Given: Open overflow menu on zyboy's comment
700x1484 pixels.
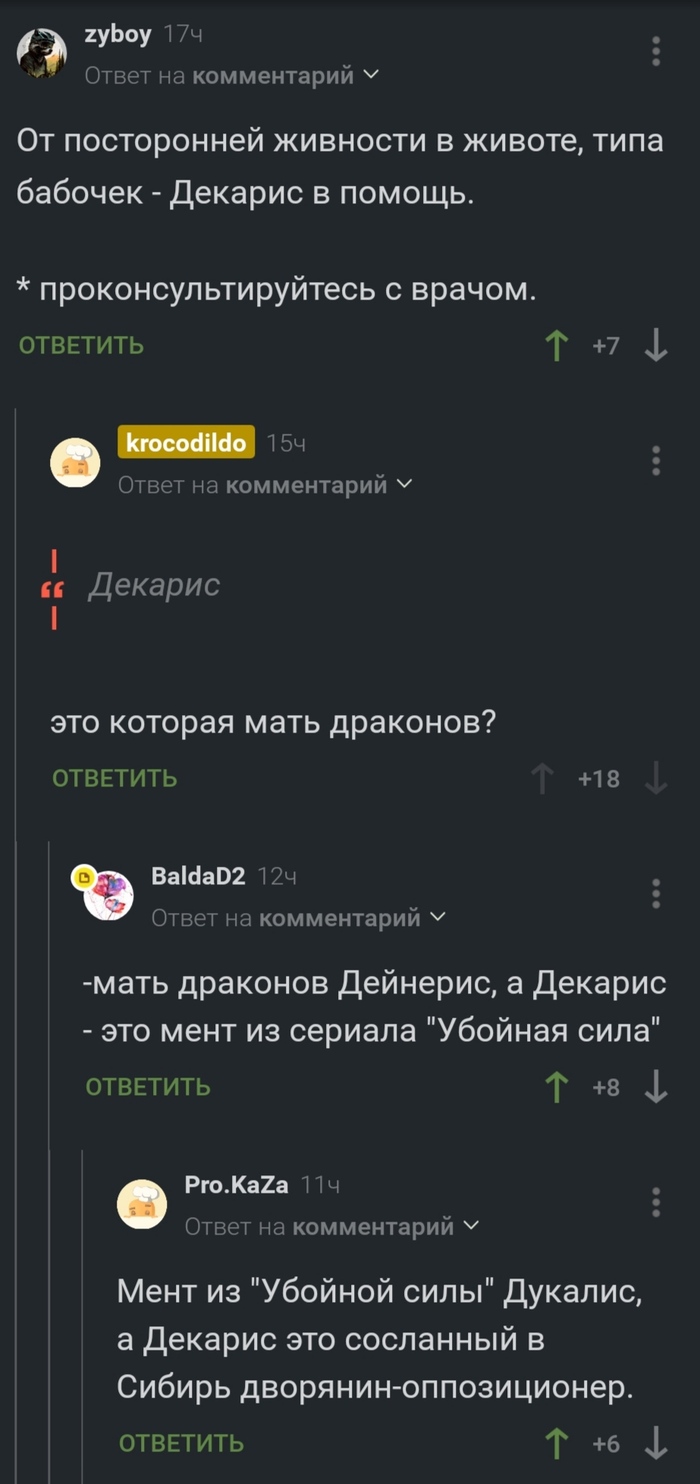Looking at the screenshot, I should tap(656, 51).
